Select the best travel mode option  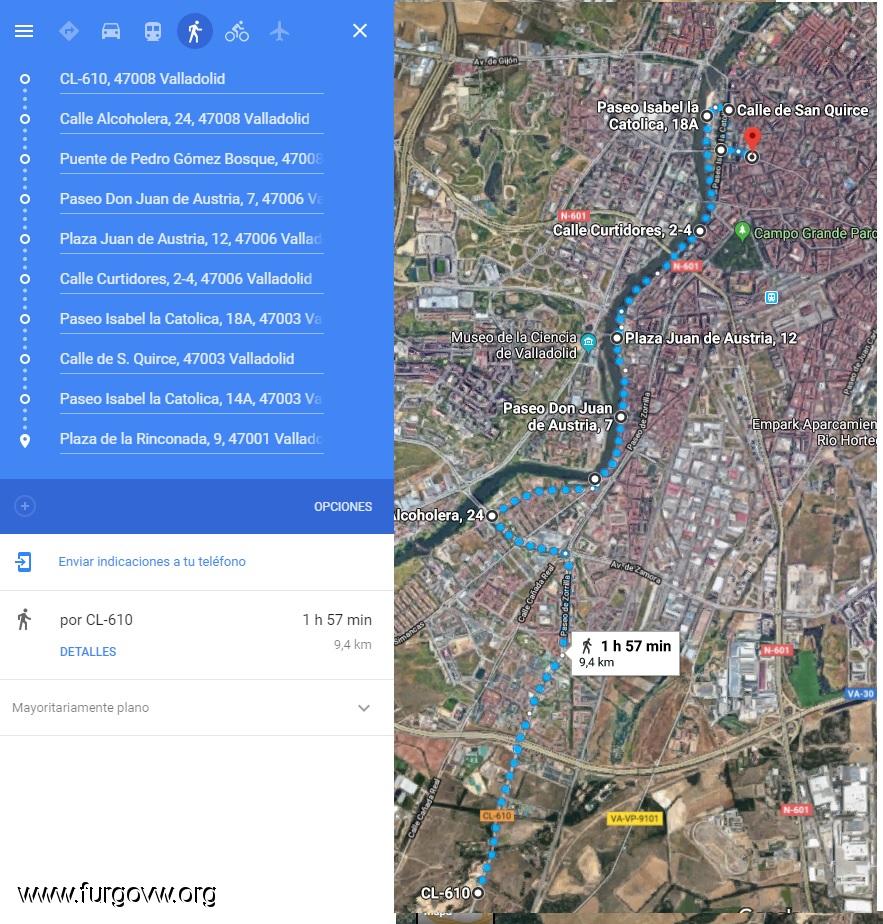click(68, 31)
